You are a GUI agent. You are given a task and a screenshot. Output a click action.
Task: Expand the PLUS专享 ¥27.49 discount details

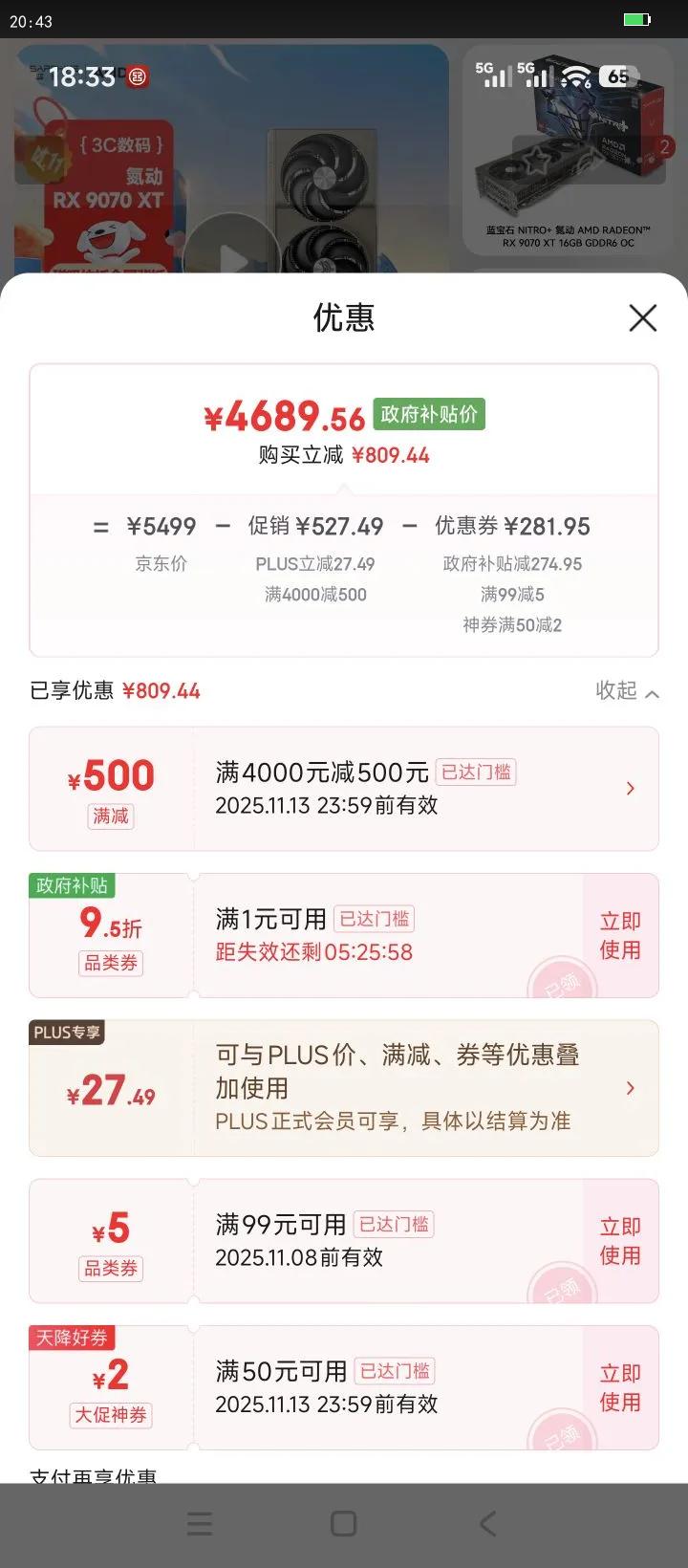[x=630, y=1088]
